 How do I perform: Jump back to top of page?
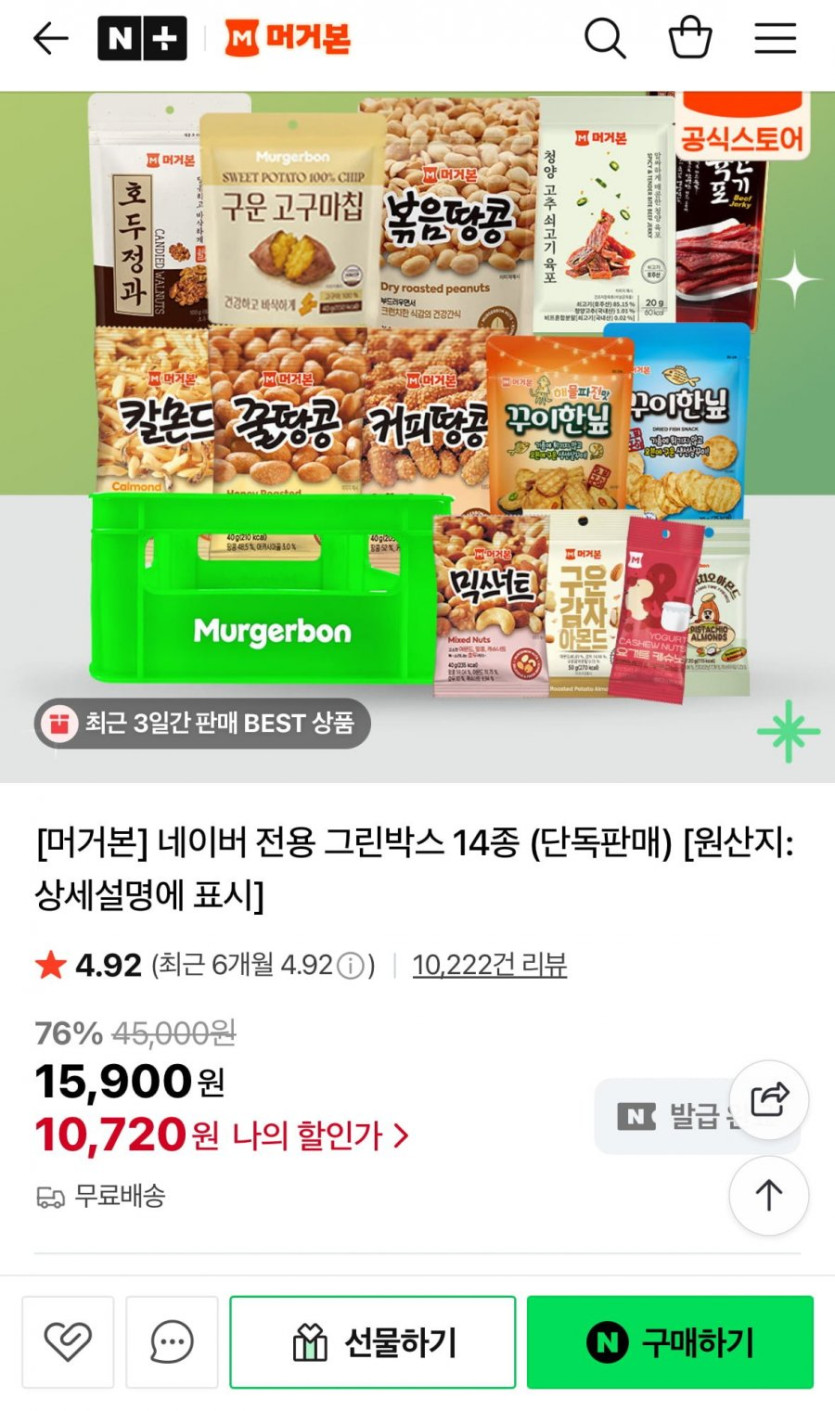coord(768,1195)
